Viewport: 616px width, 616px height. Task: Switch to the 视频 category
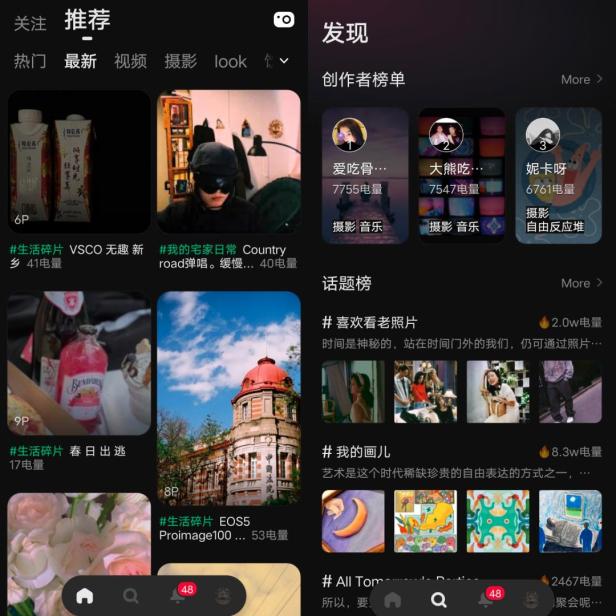coord(130,61)
